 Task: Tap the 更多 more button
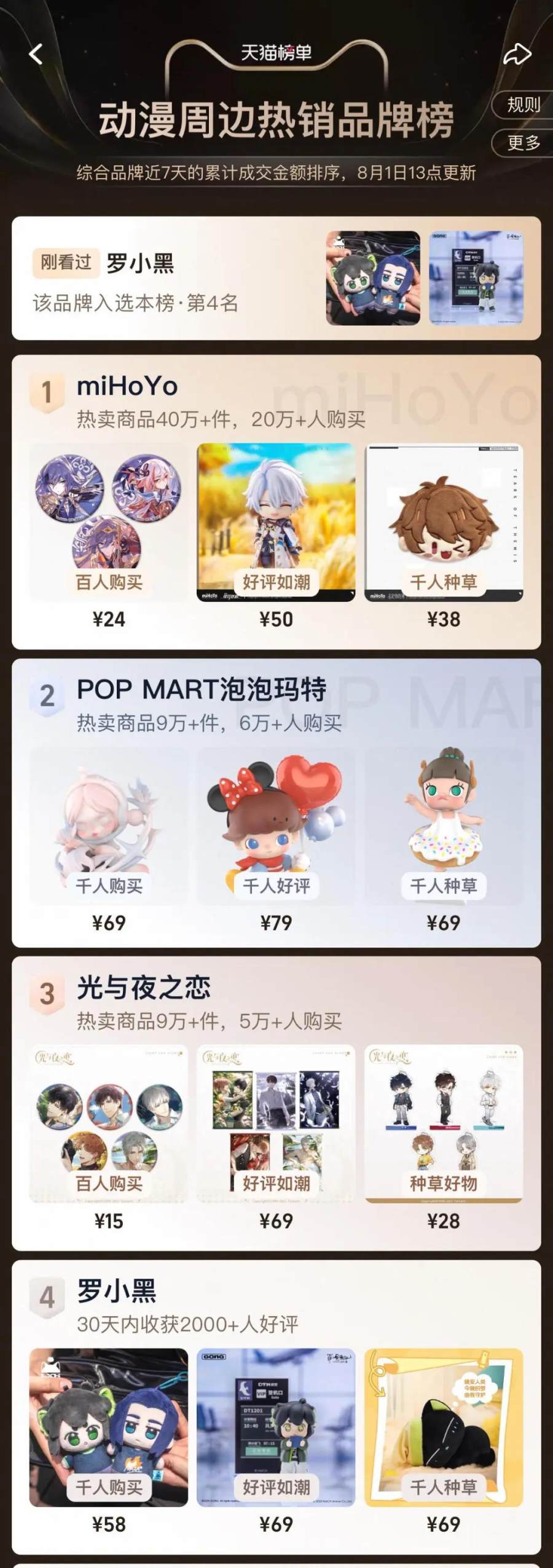(523, 142)
